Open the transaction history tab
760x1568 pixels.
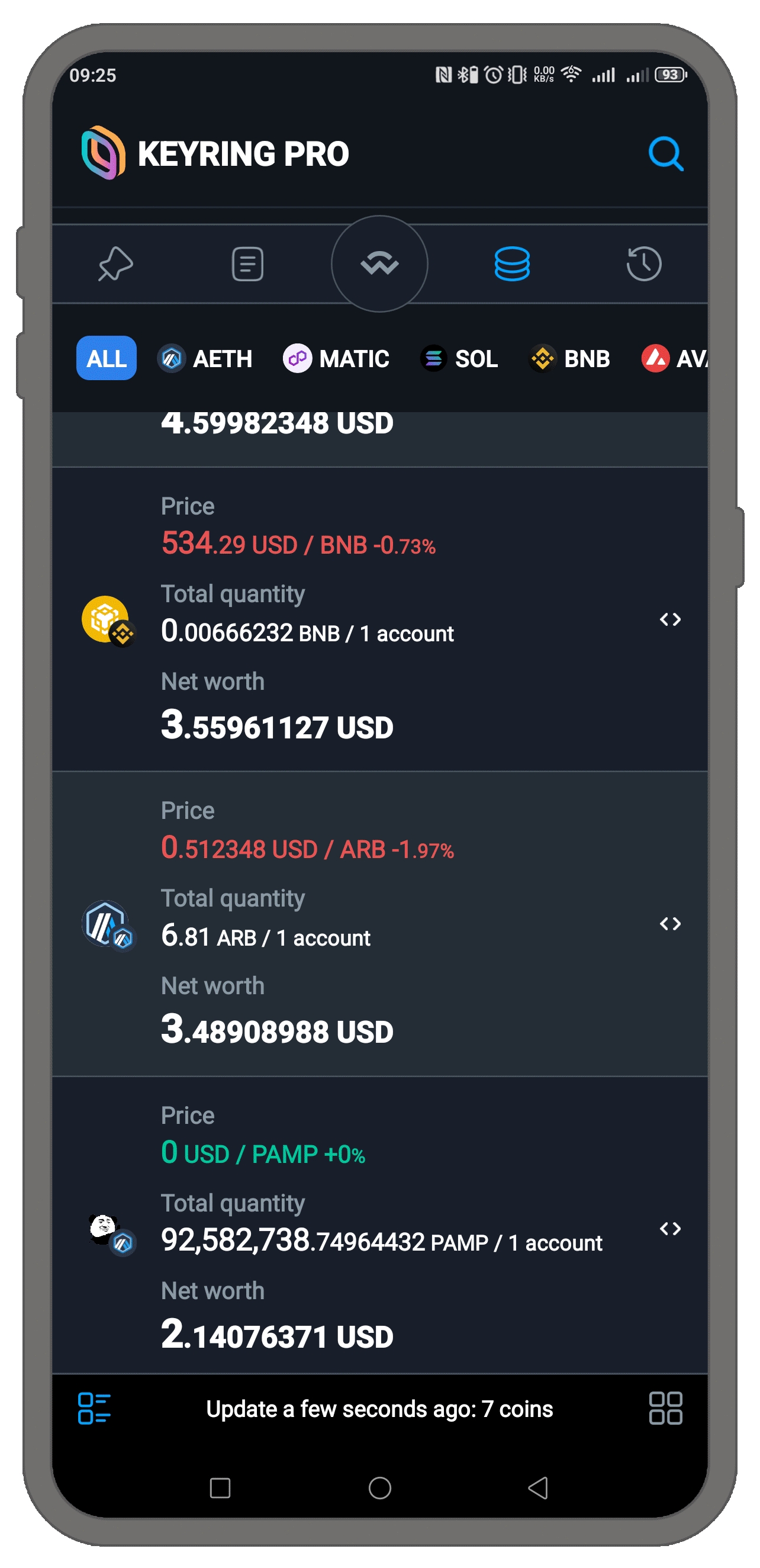(644, 264)
